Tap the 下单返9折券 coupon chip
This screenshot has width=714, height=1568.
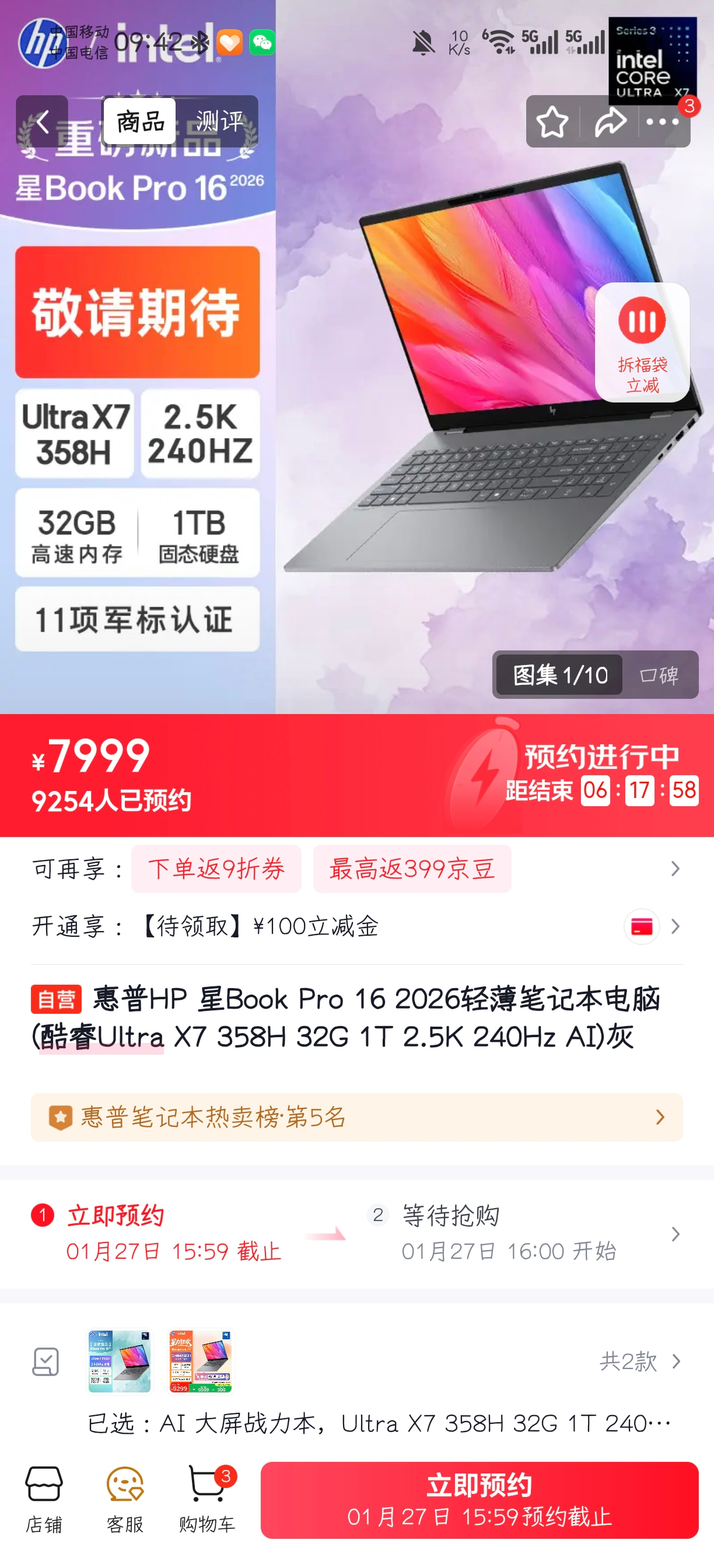216,869
